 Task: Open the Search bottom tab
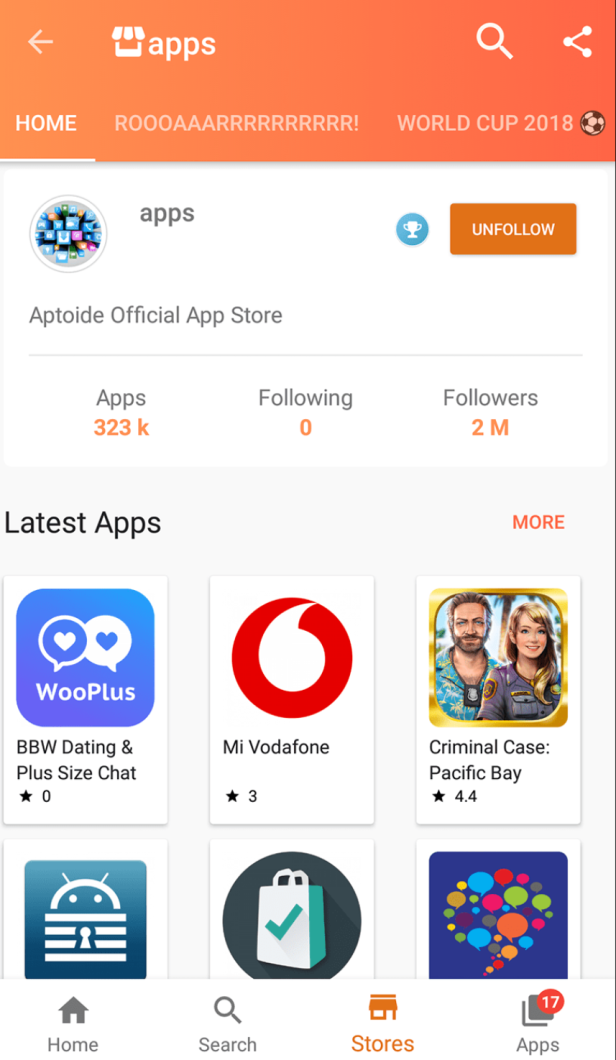click(227, 1024)
